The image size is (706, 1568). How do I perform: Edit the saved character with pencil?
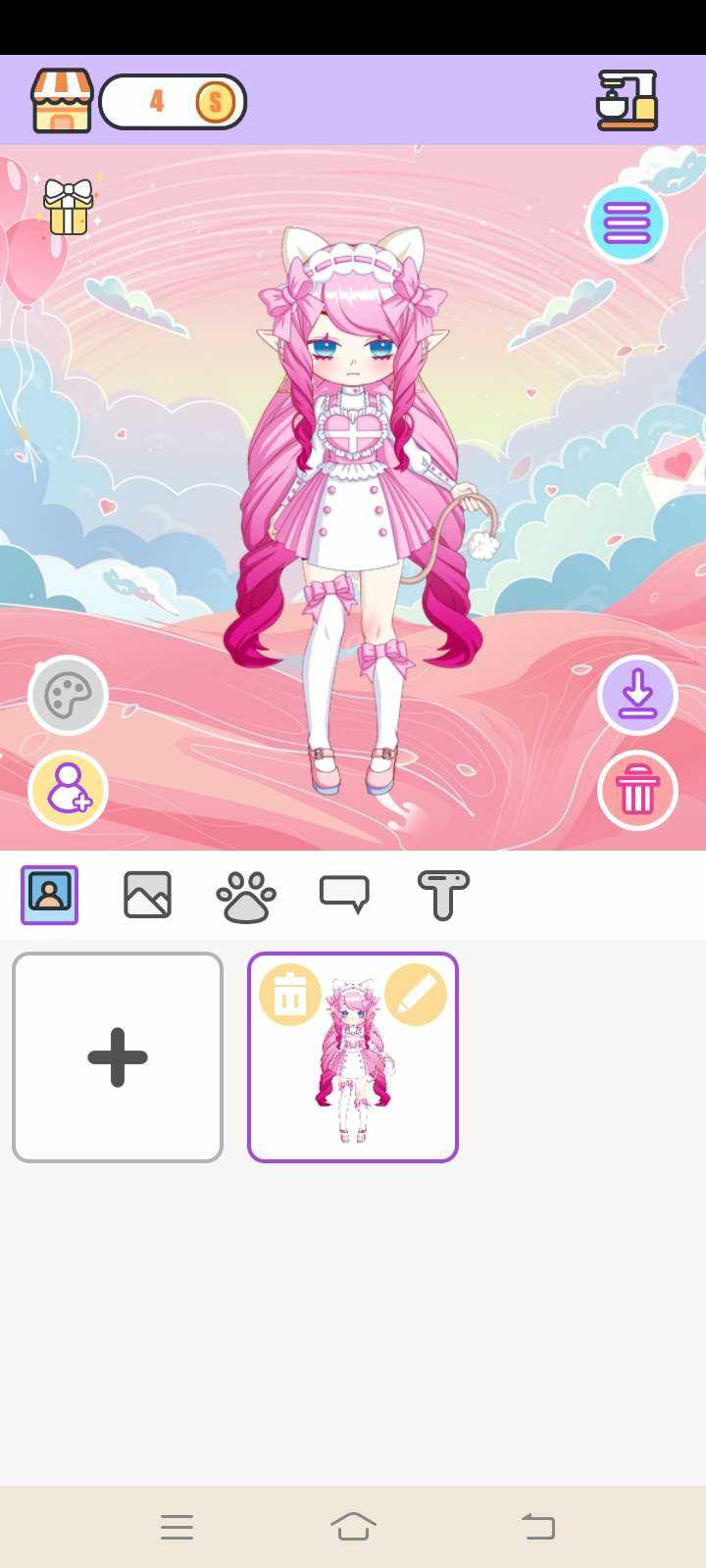click(416, 996)
